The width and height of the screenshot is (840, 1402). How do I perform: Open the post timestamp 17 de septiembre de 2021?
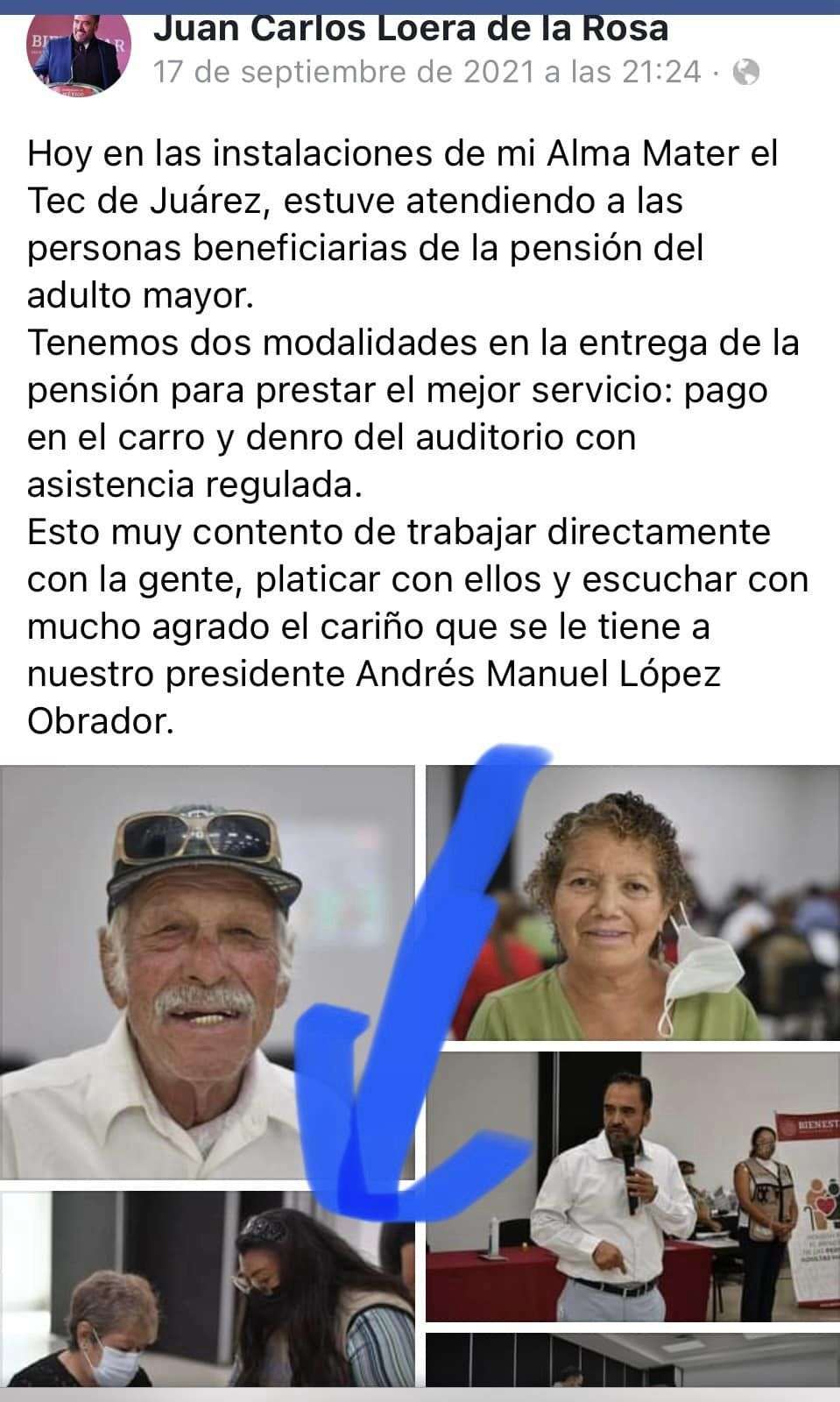pyautogui.click(x=427, y=72)
